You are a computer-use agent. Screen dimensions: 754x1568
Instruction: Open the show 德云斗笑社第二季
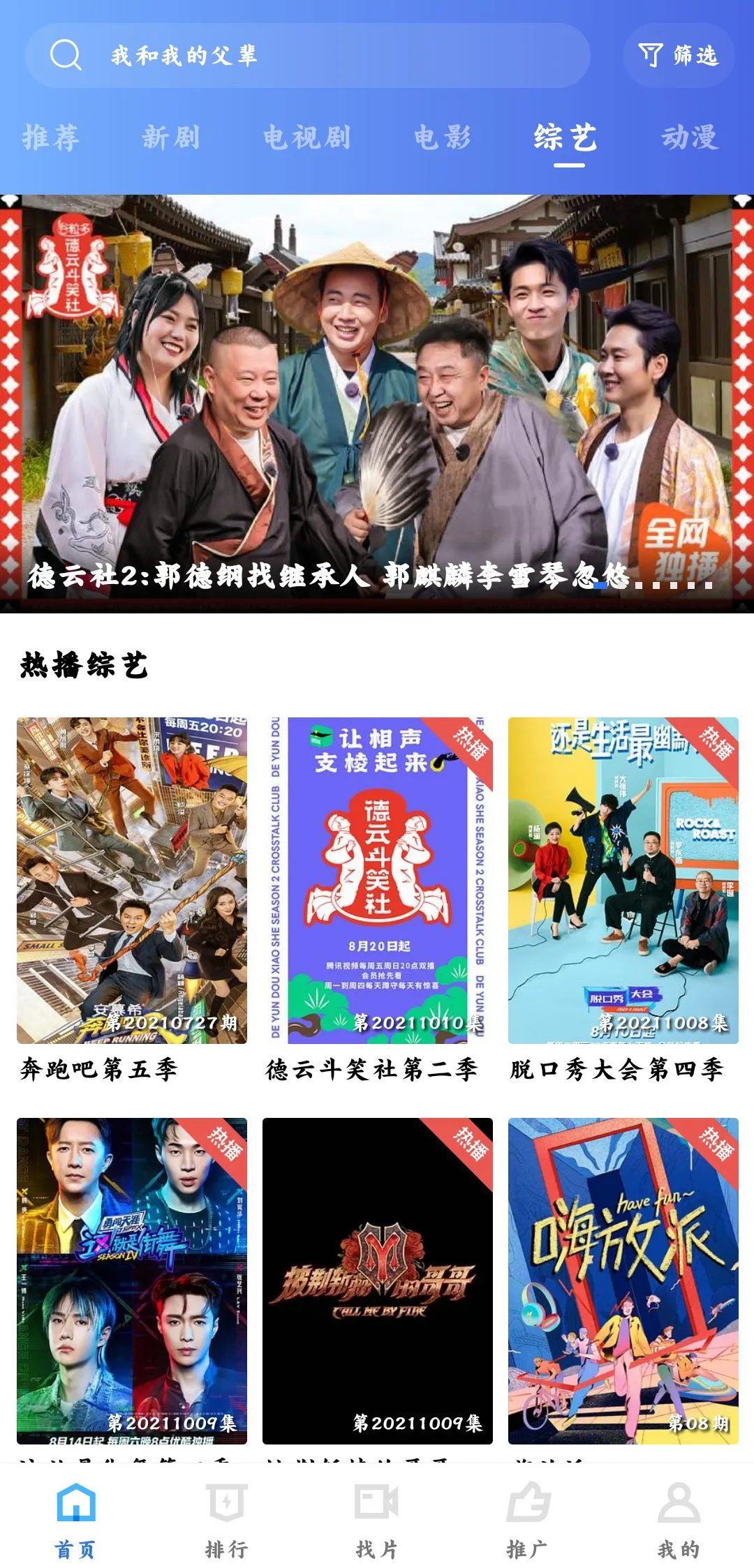tap(377, 881)
